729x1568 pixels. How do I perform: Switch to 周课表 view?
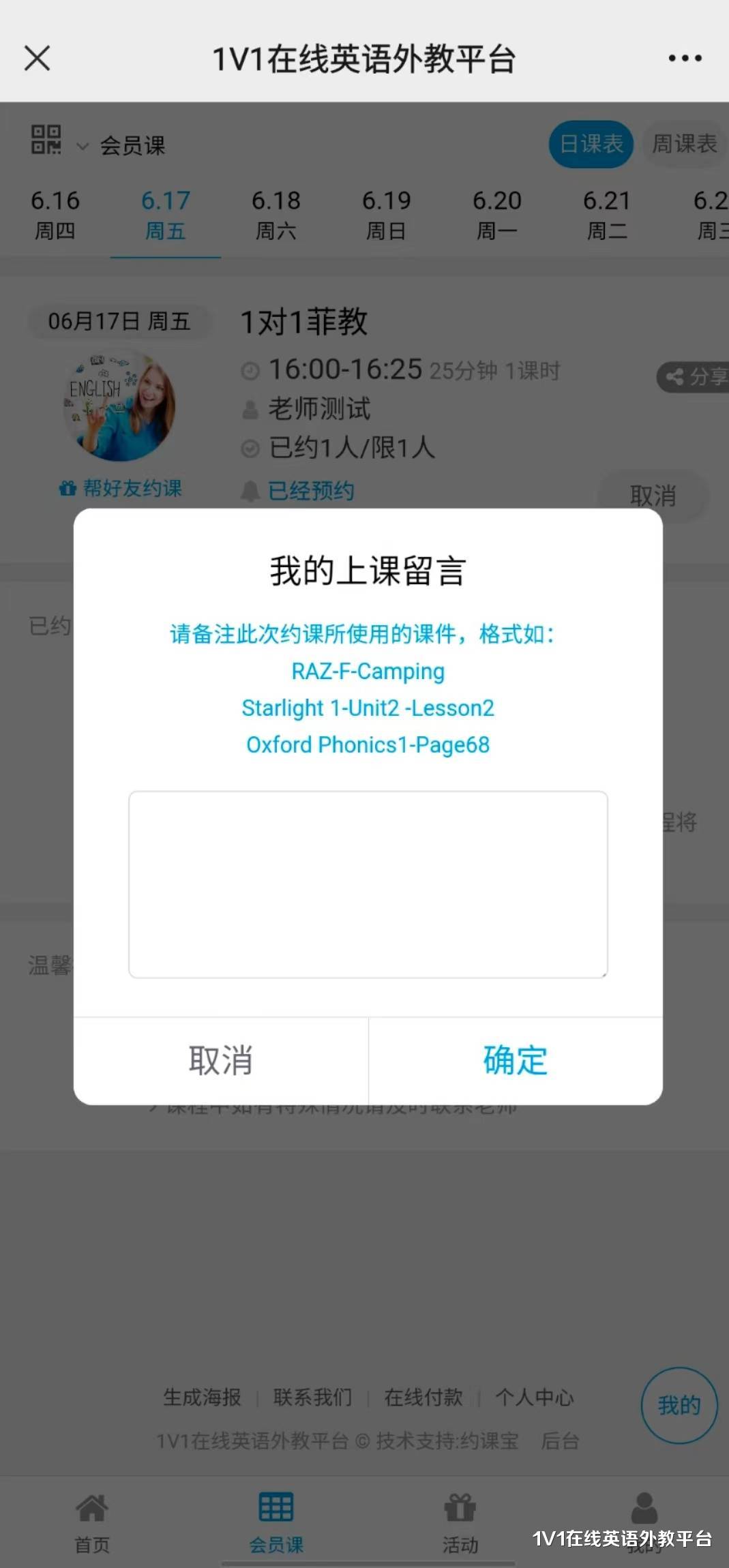click(684, 144)
